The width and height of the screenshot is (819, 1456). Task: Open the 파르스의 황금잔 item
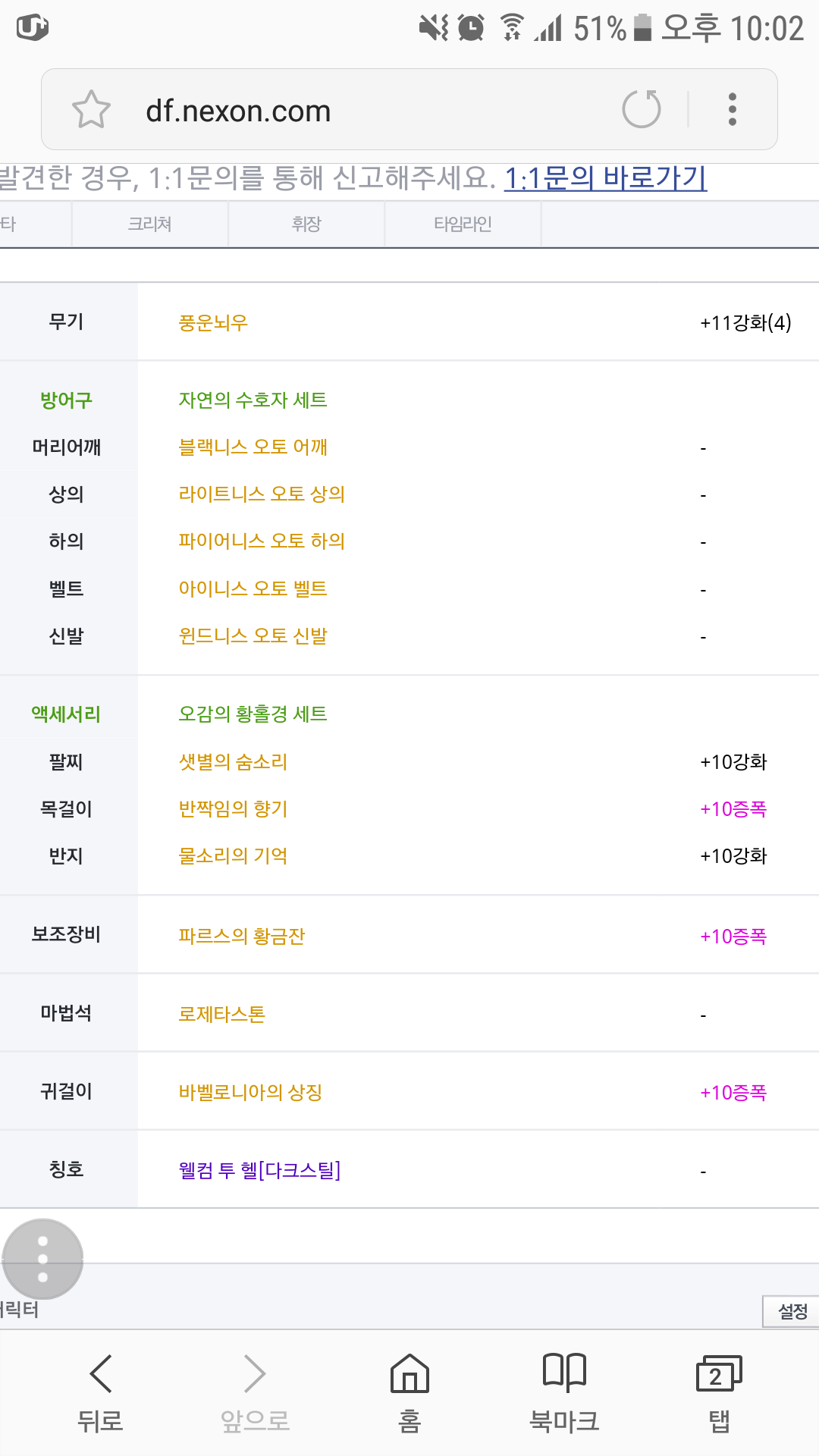(241, 937)
